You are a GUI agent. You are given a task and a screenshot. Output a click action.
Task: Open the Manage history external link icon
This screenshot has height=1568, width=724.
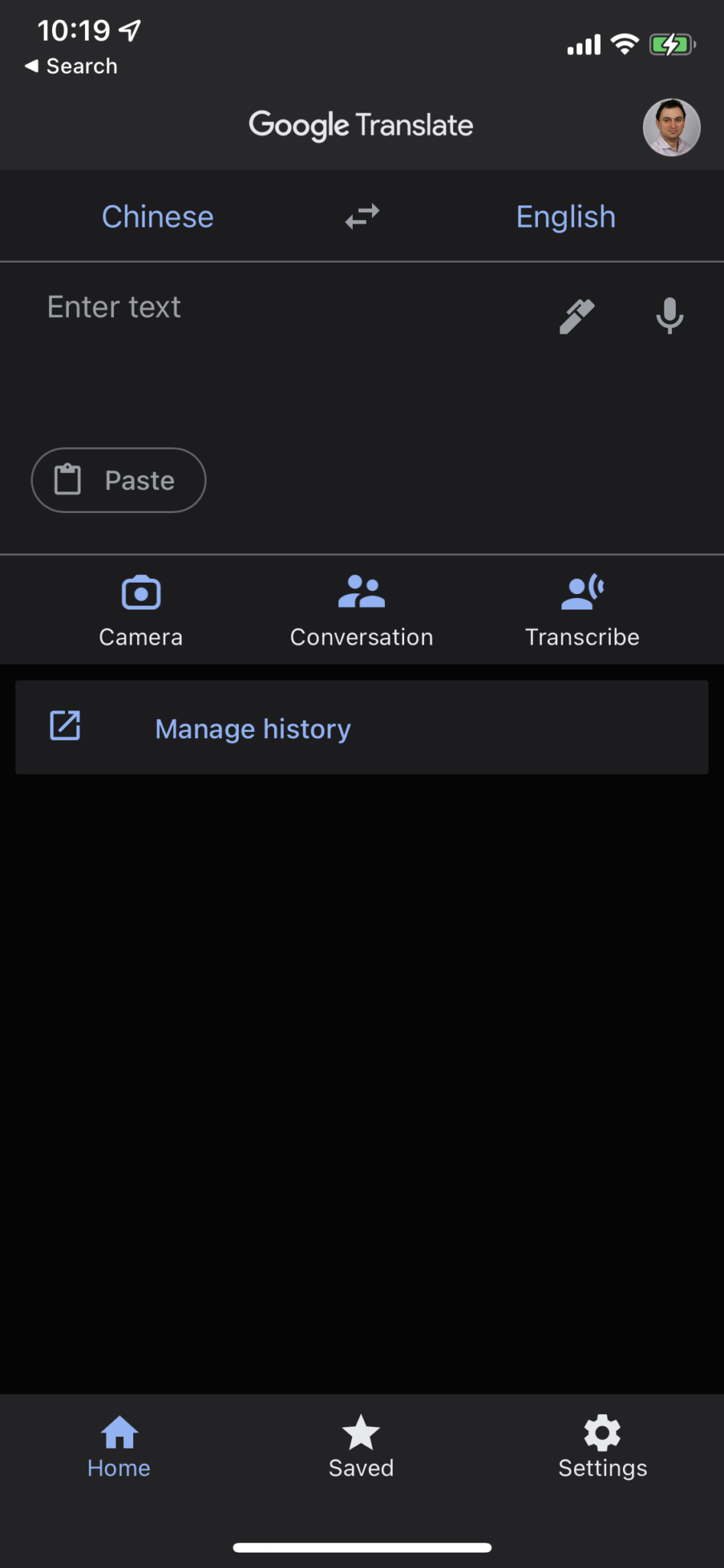[x=64, y=725]
